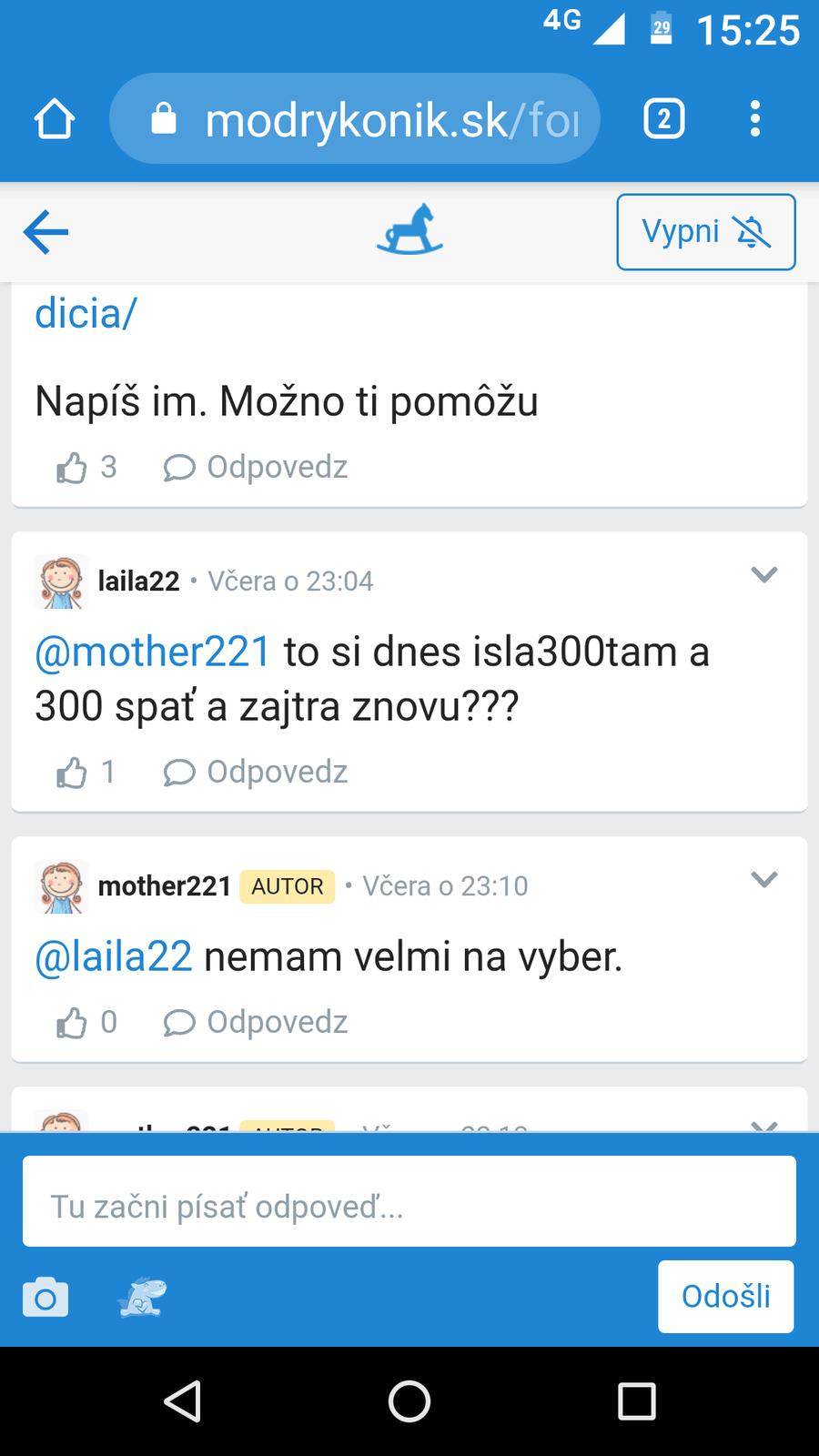This screenshot has height=1456, width=819.
Task: Open the browser home page
Action: 54,119
